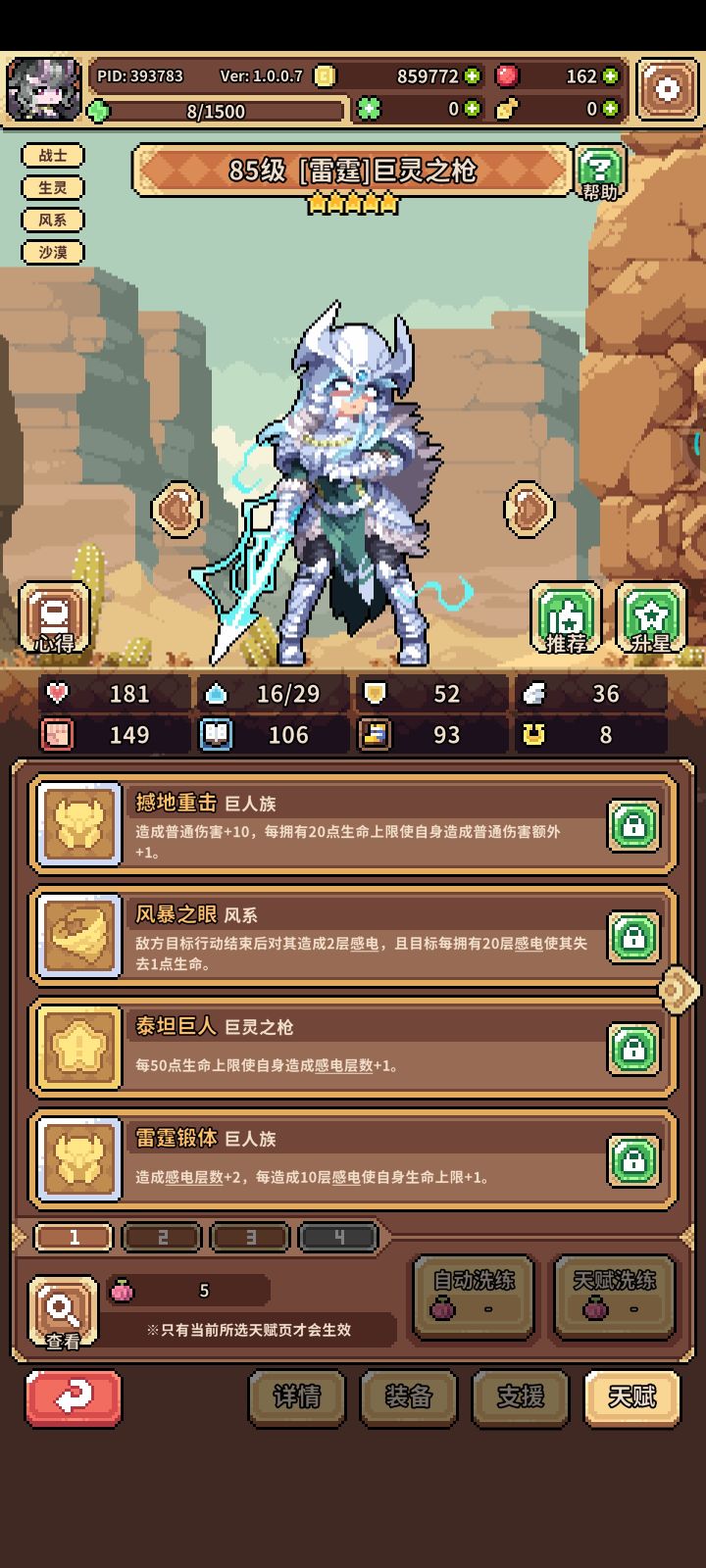Click the right character switch arrow
Image resolution: width=706 pixels, height=1568 pixels.
(x=527, y=510)
